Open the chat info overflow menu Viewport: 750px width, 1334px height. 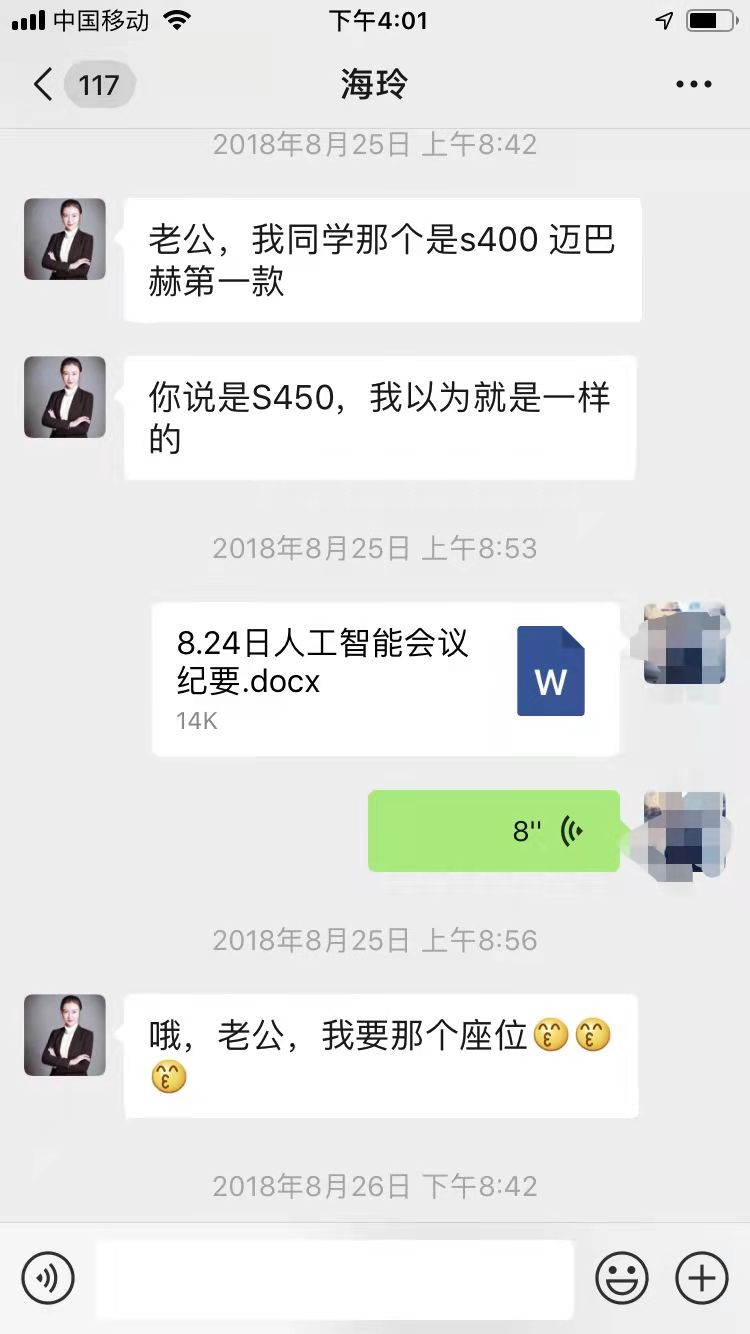(x=694, y=85)
